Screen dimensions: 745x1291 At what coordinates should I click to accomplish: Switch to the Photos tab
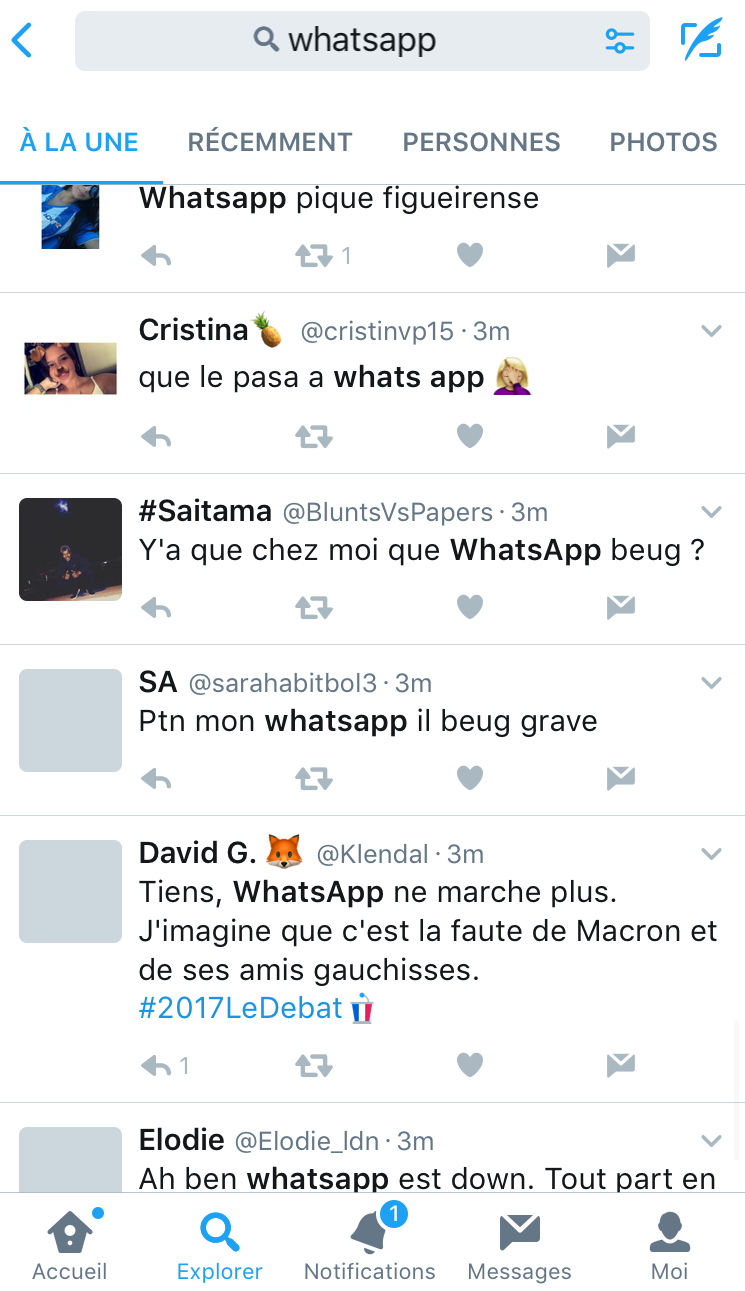click(x=664, y=142)
